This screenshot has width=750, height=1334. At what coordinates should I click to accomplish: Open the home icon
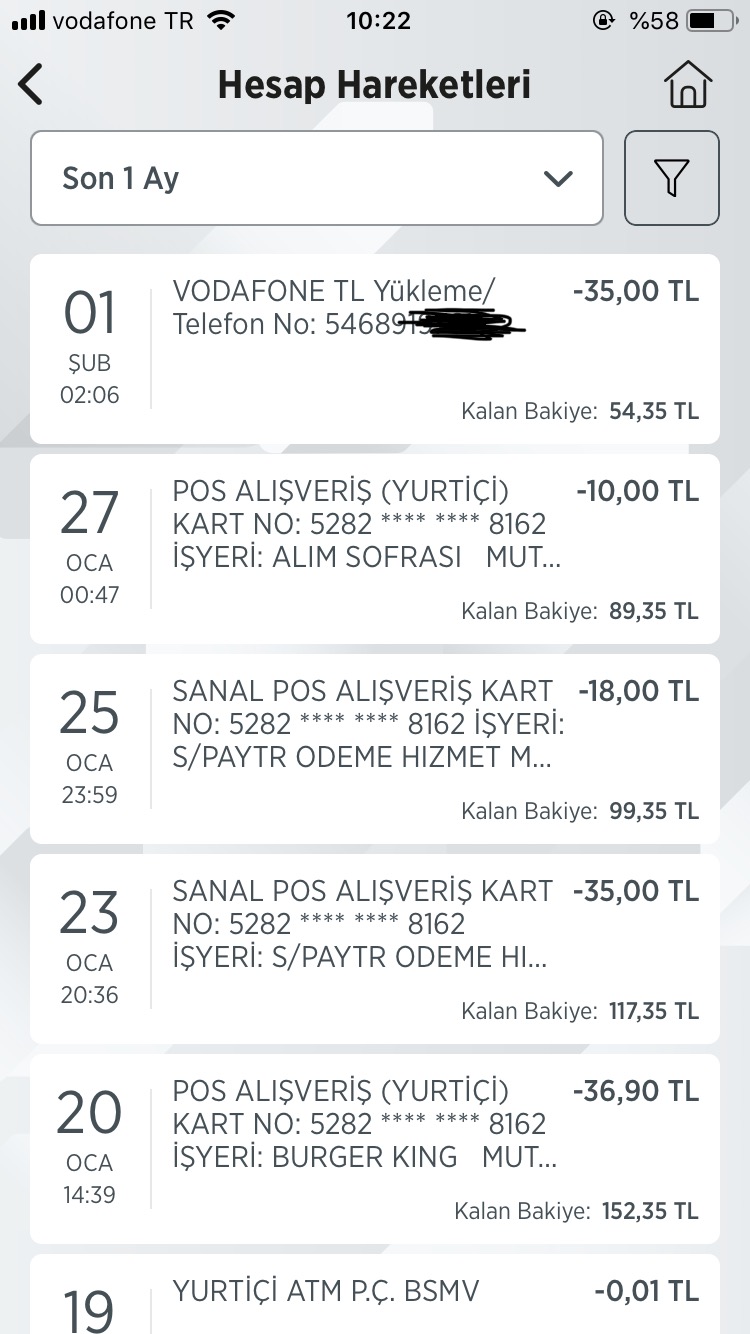688,85
